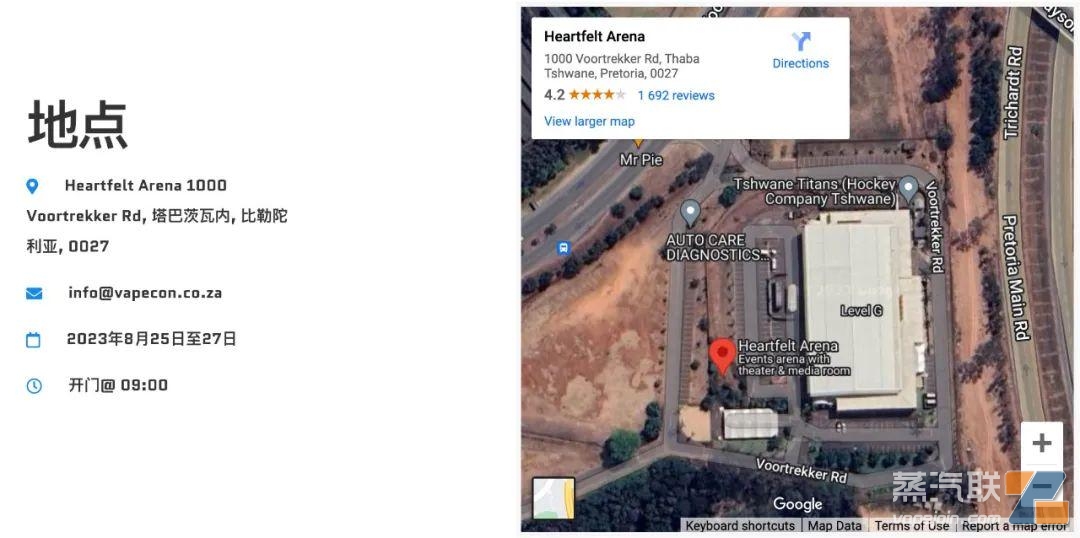Open Keyboard shortcuts on the map

tap(740, 526)
